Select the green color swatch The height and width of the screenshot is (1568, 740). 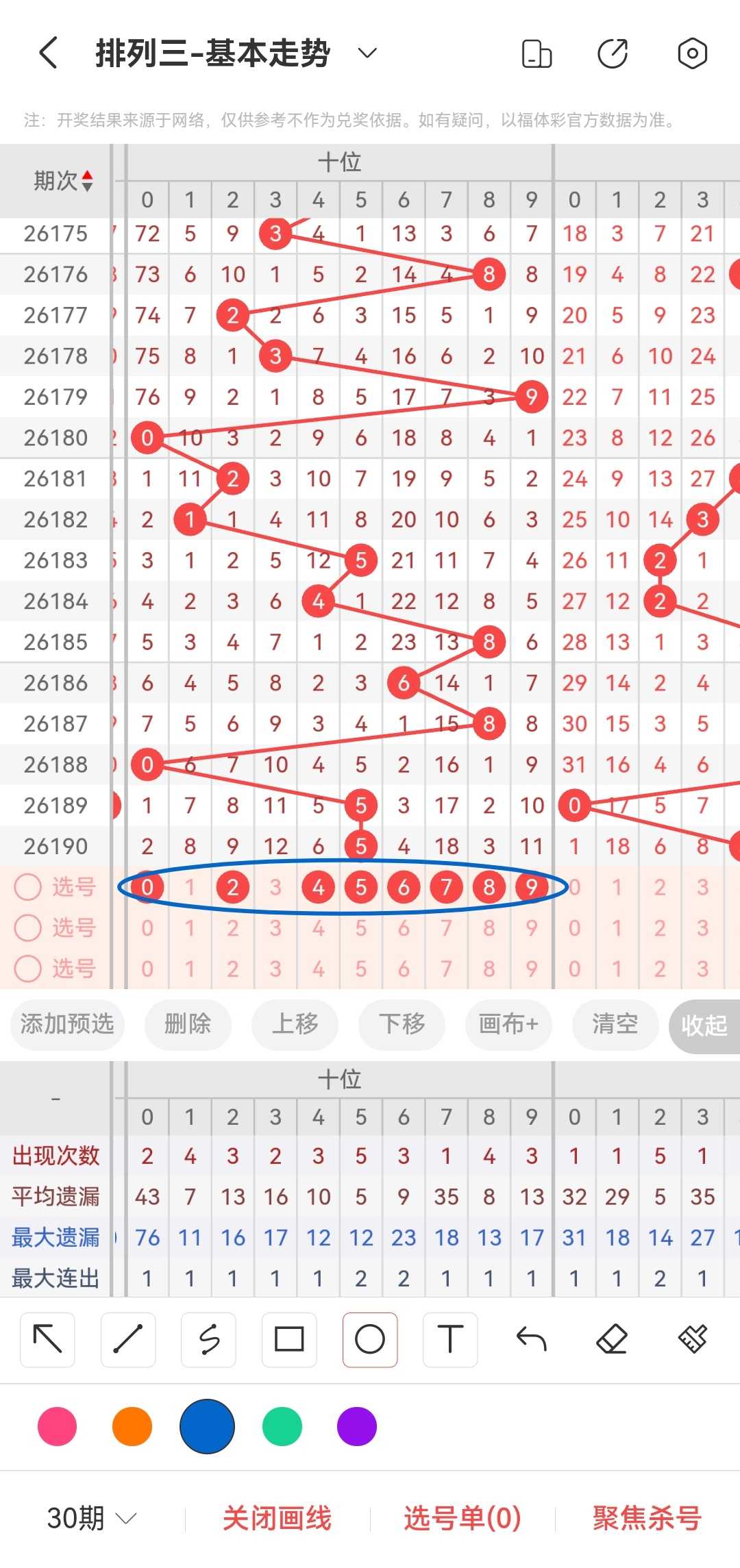(282, 1426)
